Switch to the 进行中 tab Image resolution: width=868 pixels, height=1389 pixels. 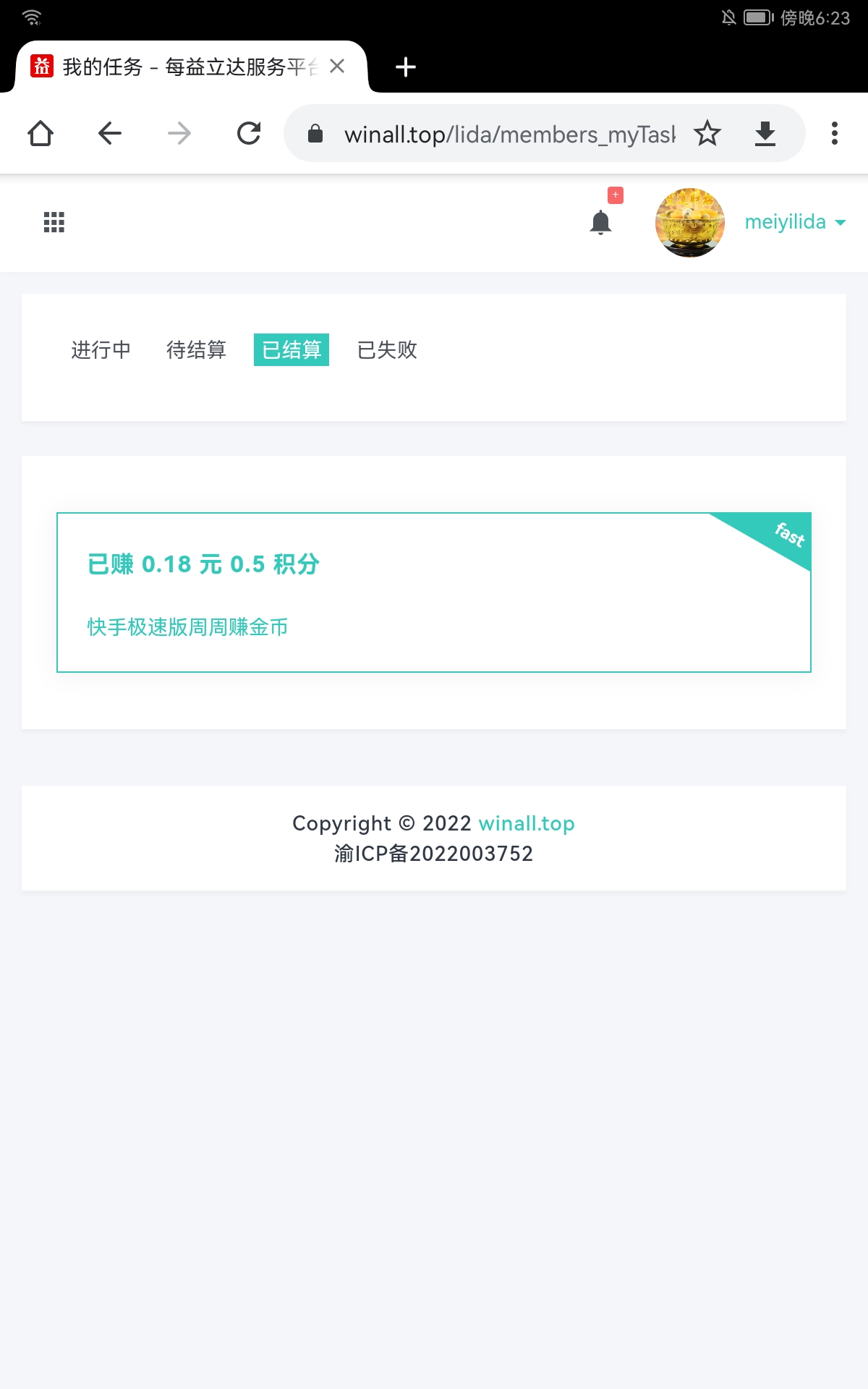pyautogui.click(x=101, y=350)
